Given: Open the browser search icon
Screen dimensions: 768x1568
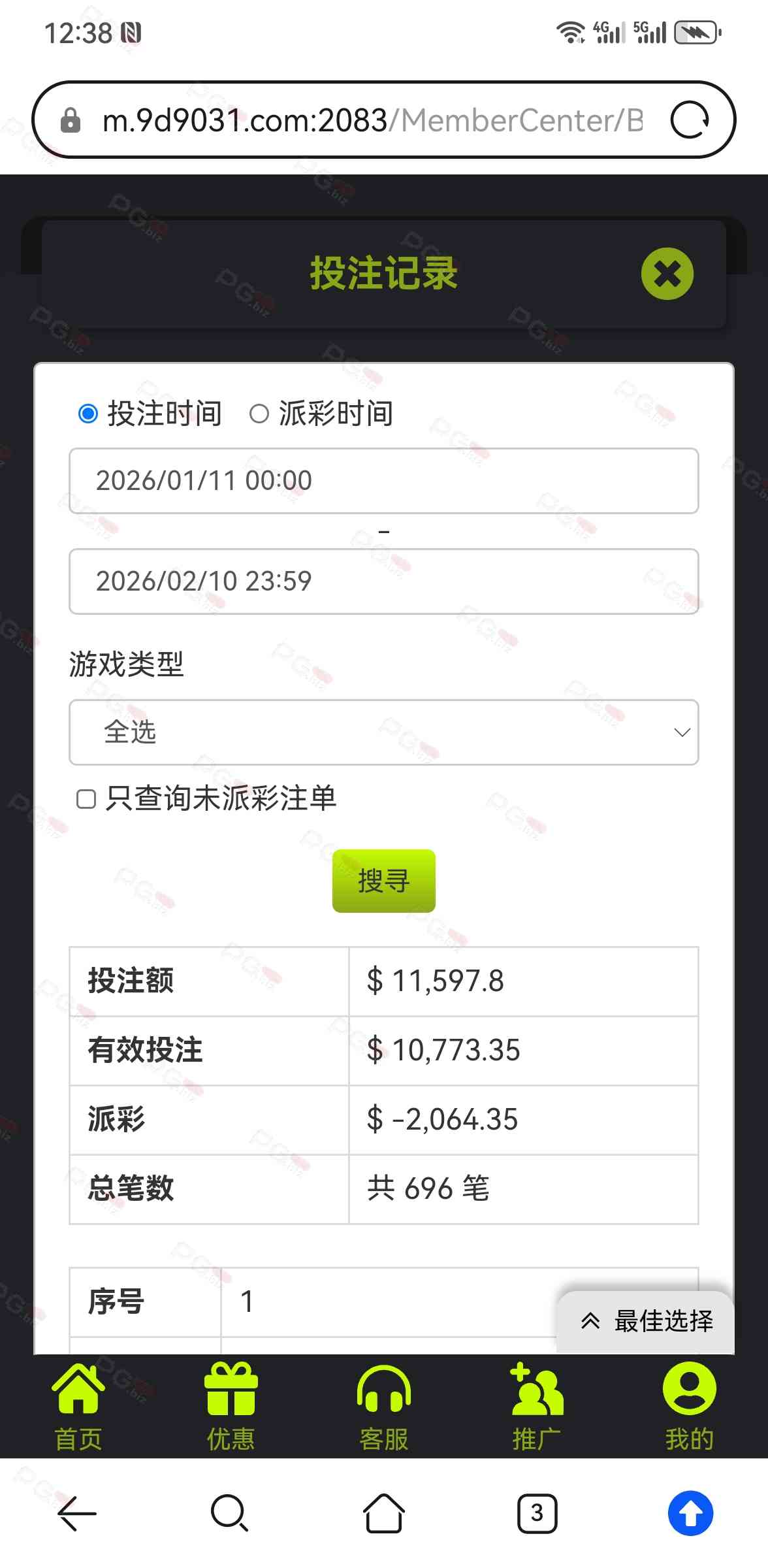Looking at the screenshot, I should click(x=229, y=1513).
